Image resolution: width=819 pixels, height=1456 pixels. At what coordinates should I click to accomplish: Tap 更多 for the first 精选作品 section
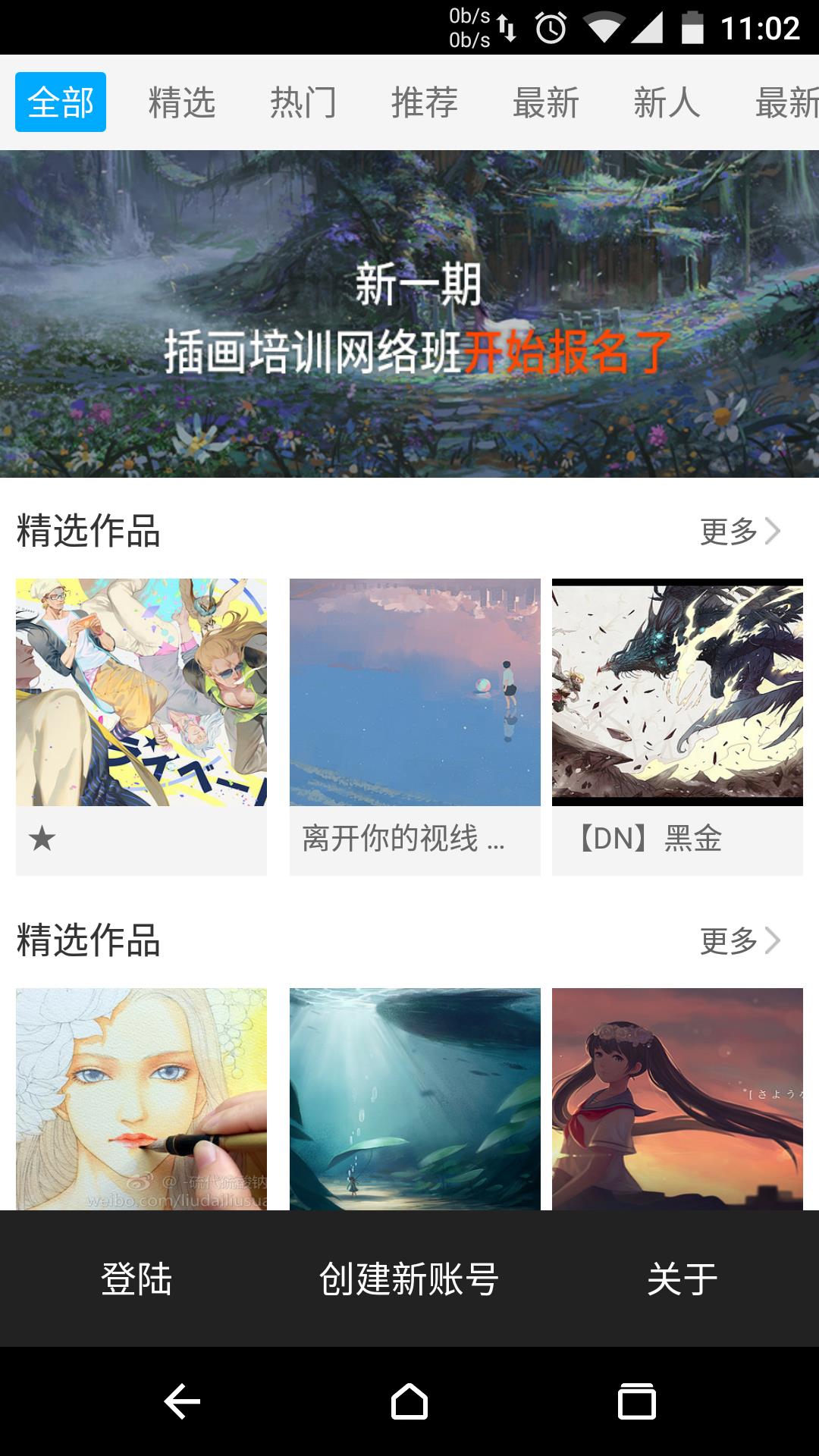coord(739,531)
